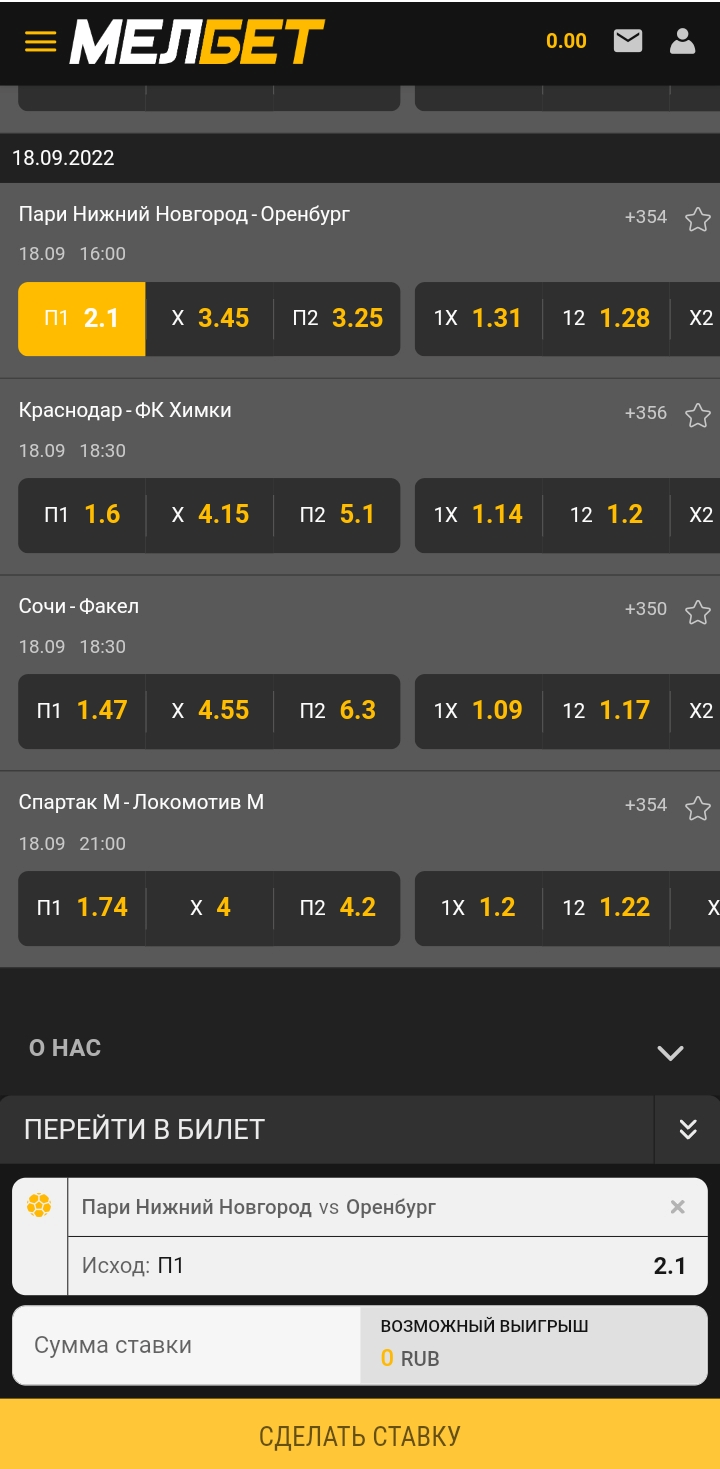Screen dimensions: 720x1469
Task: Enter the amount in Сумма ставки field
Action: [x=186, y=1345]
